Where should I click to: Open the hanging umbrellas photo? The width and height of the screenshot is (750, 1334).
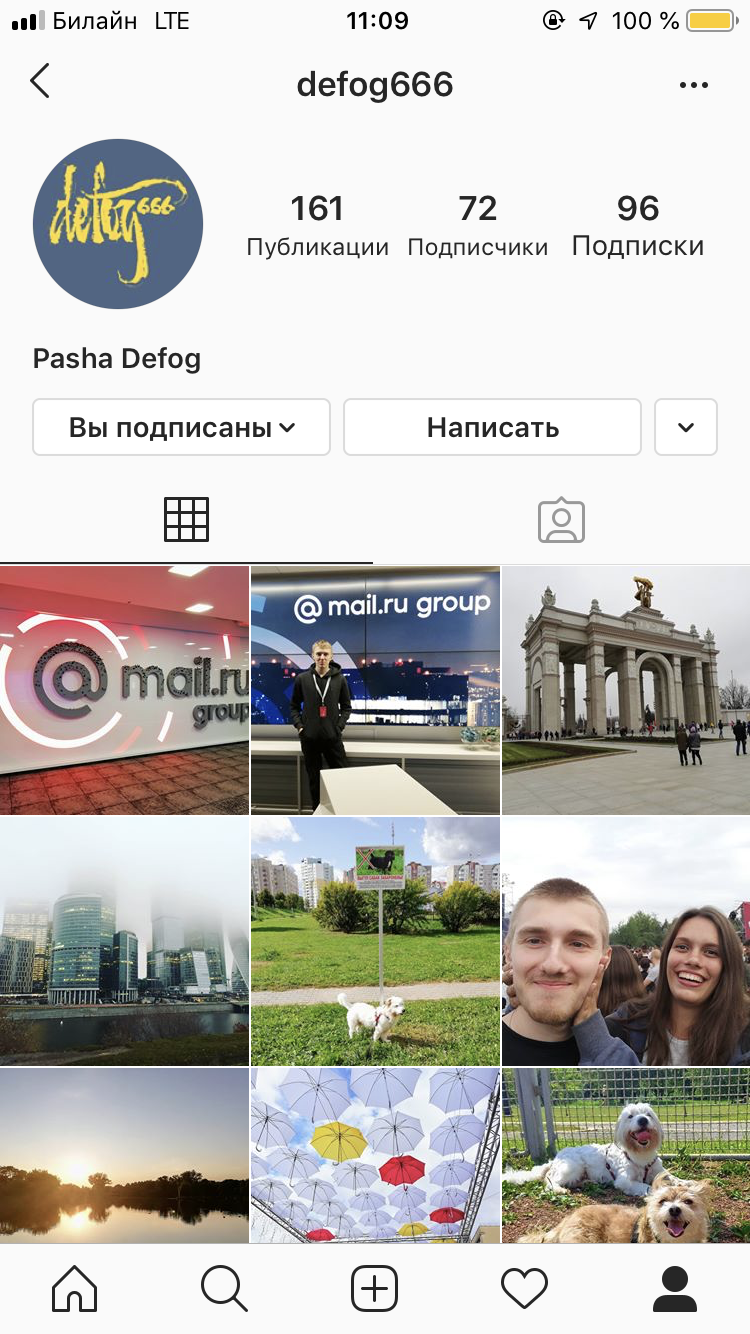[x=375, y=1155]
